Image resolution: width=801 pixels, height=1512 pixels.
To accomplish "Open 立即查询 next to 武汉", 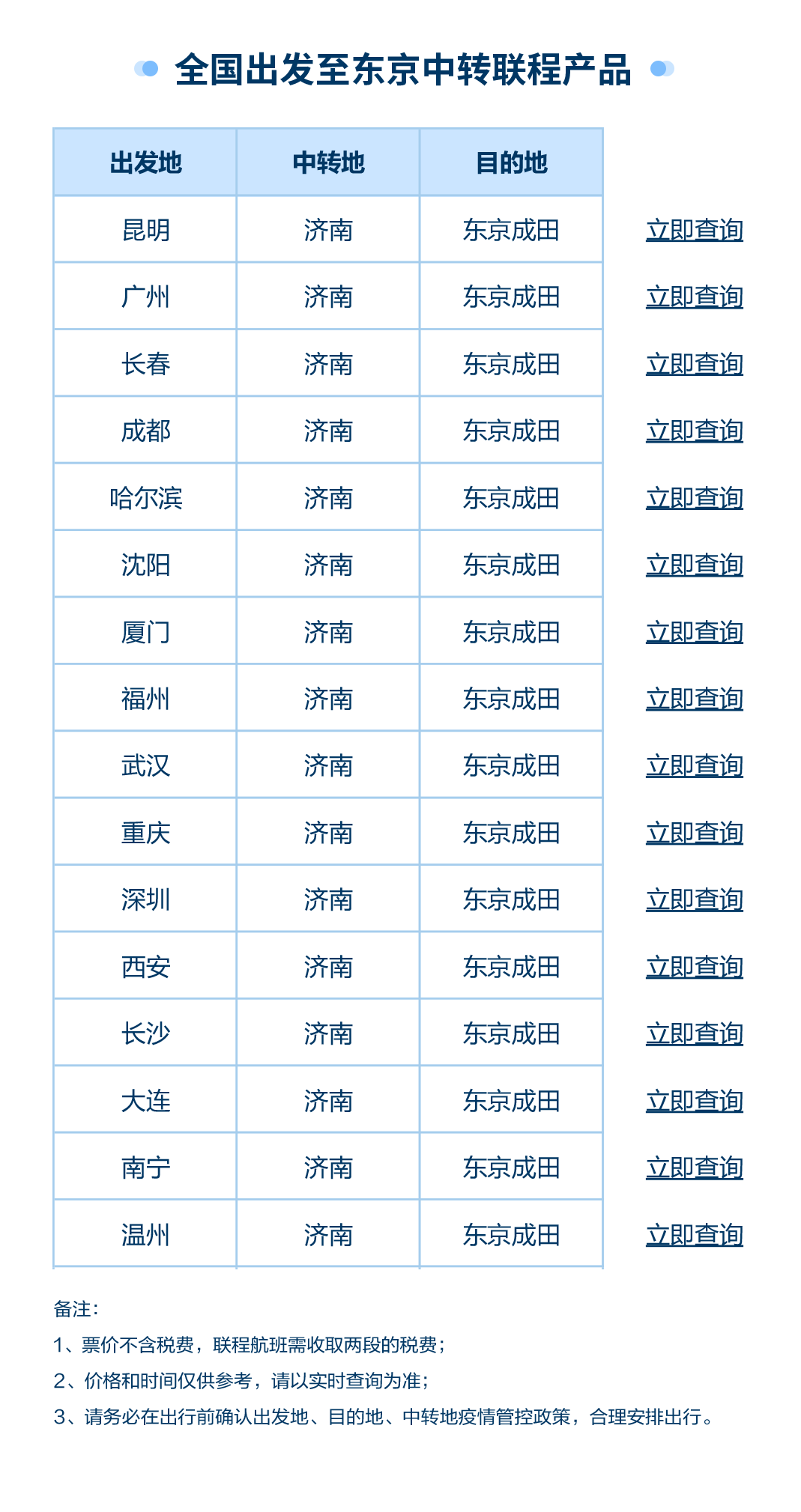I will pyautogui.click(x=695, y=765).
